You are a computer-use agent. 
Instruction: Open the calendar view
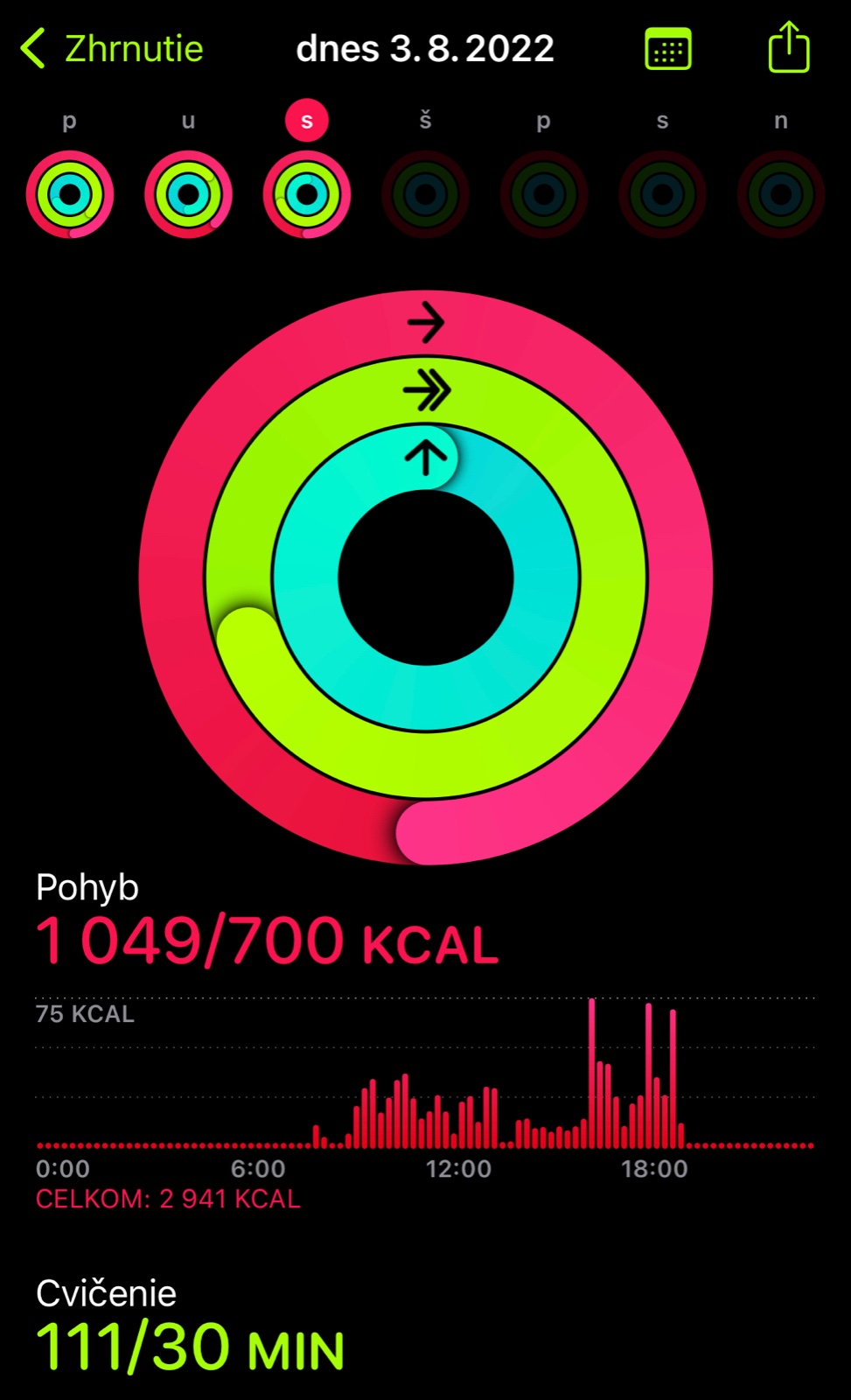point(667,49)
